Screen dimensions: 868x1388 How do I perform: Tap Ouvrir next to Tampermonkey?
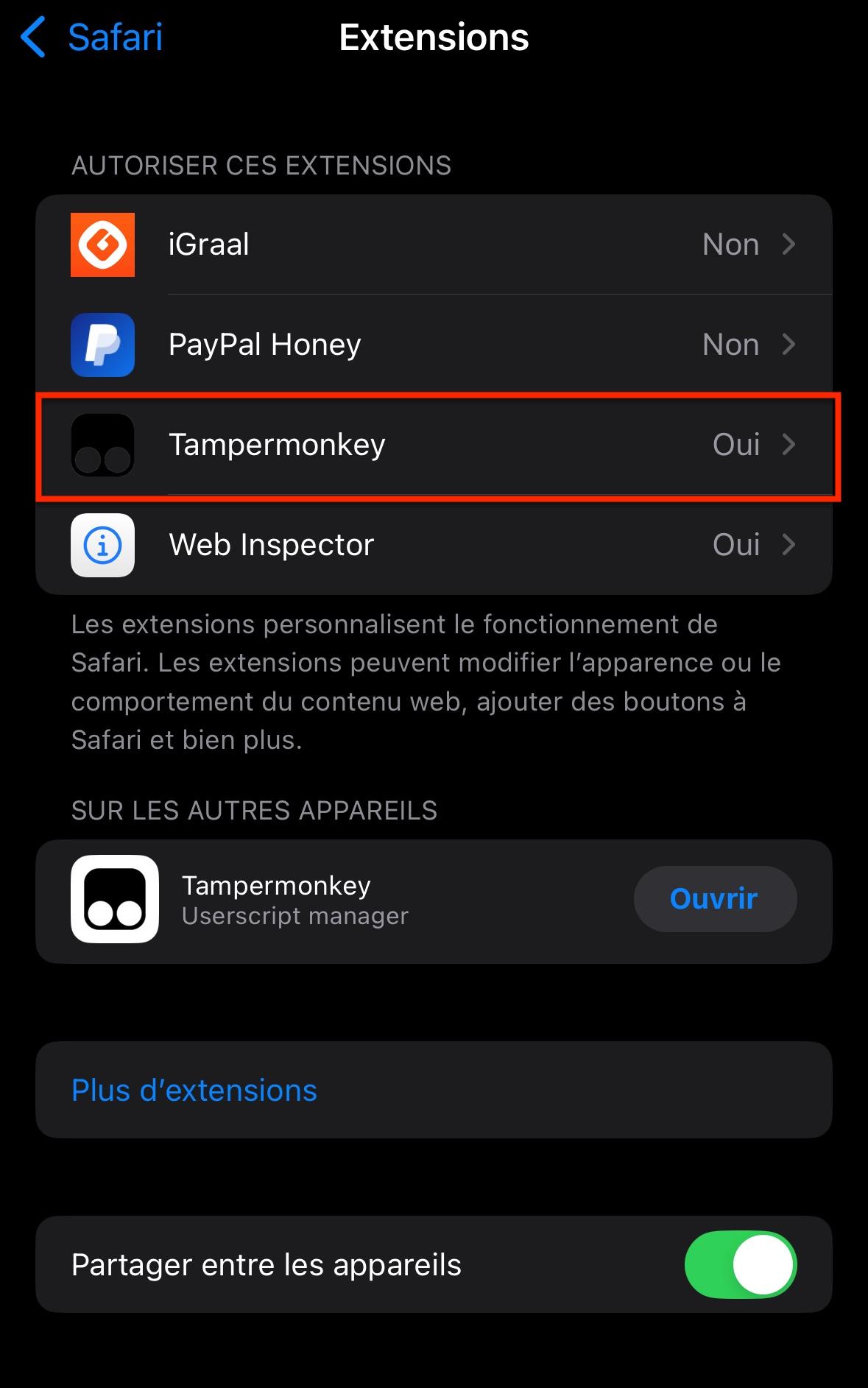click(714, 899)
